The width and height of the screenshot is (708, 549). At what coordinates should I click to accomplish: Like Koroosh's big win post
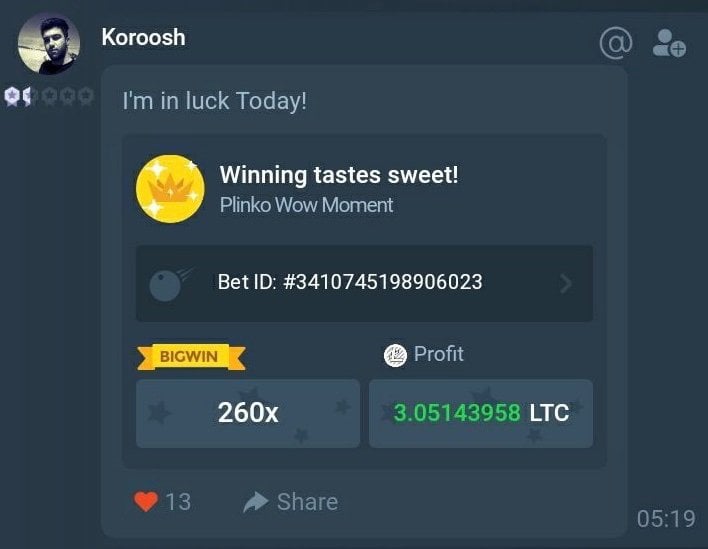pyautogui.click(x=147, y=501)
